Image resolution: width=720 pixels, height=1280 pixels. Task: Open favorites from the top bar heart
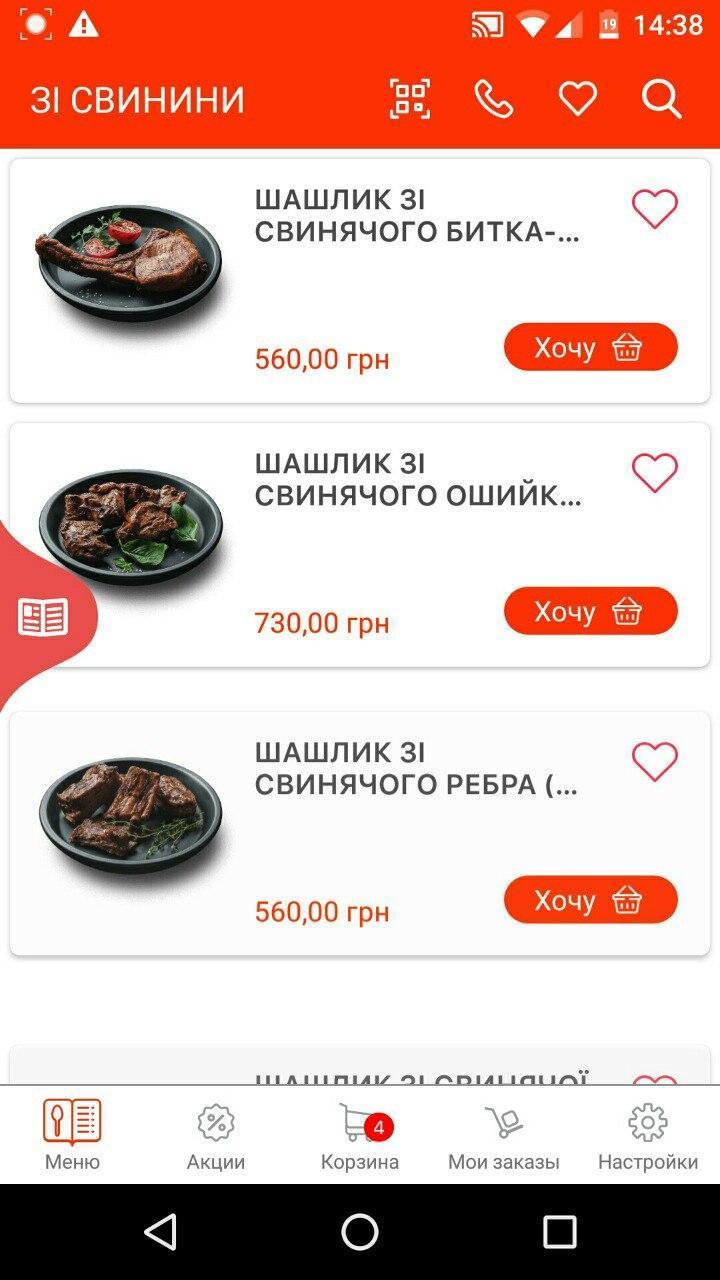pyautogui.click(x=577, y=99)
